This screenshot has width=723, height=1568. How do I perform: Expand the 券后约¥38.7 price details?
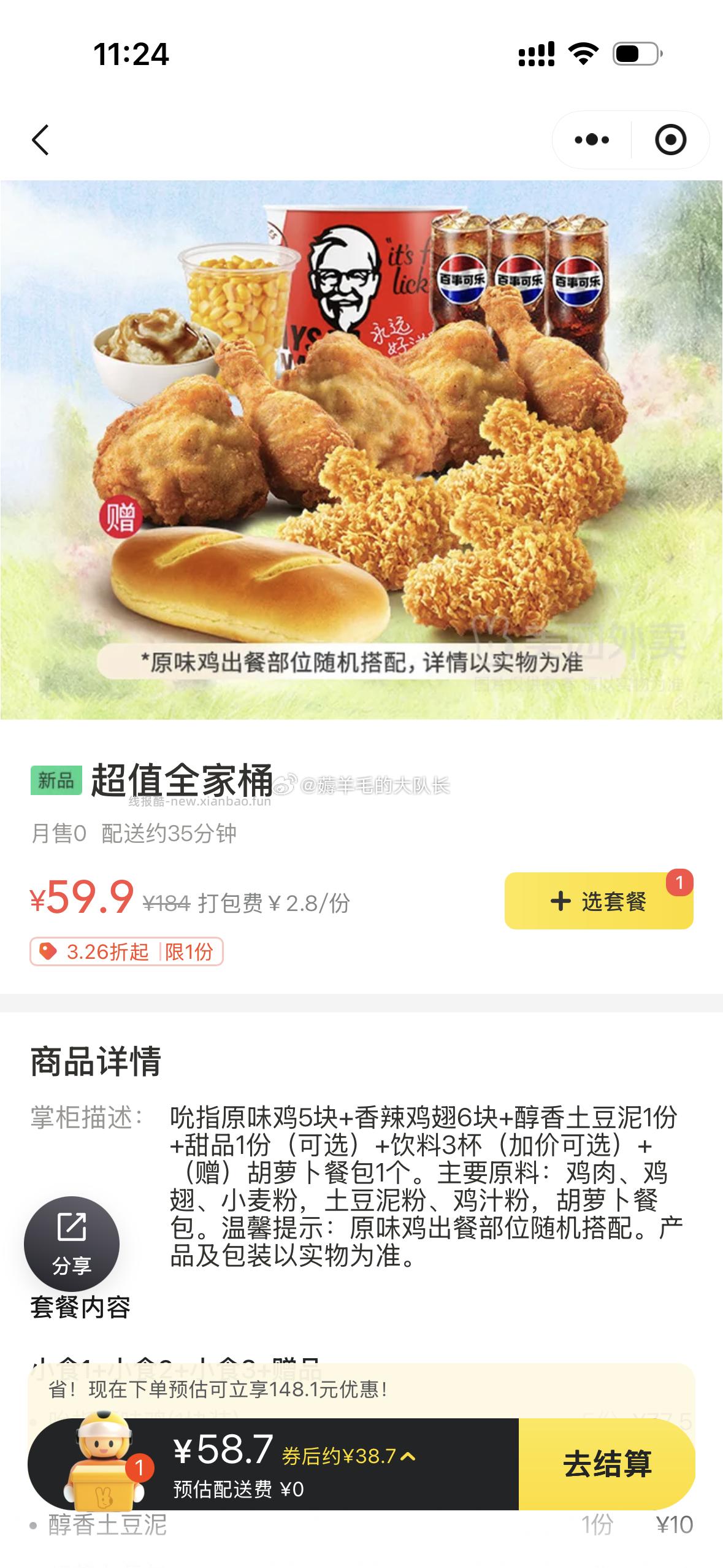tap(349, 1456)
